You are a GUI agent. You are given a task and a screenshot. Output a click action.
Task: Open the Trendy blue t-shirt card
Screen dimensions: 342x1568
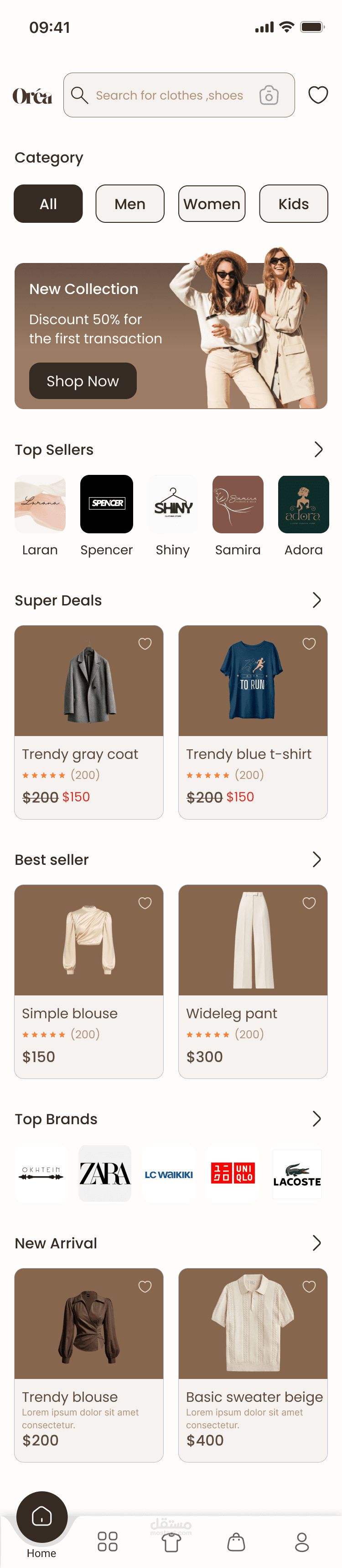[253, 722]
